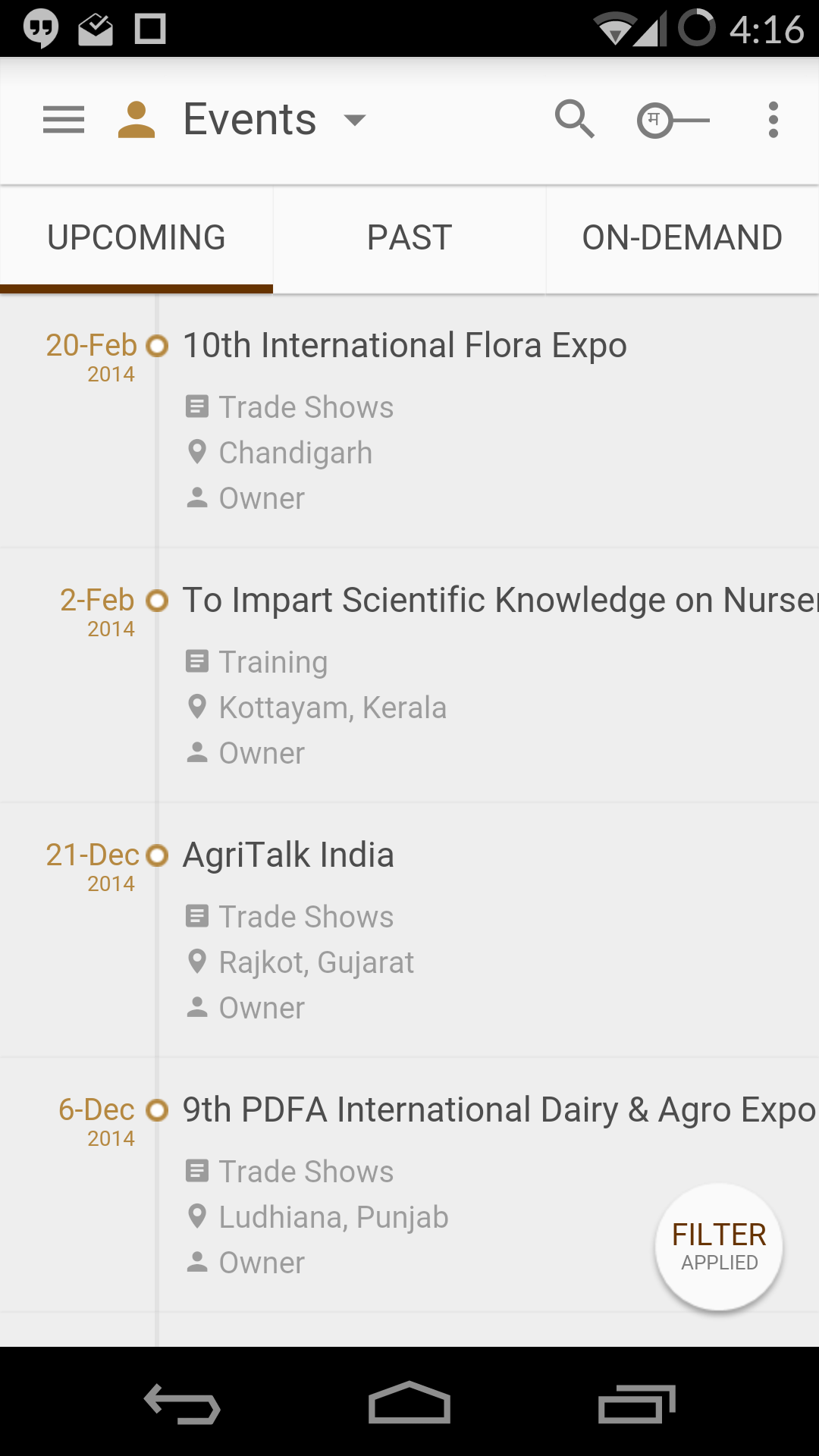This screenshot has height=1456, width=819.
Task: Open the Kottayam, Kerala training event
Action: [409, 676]
